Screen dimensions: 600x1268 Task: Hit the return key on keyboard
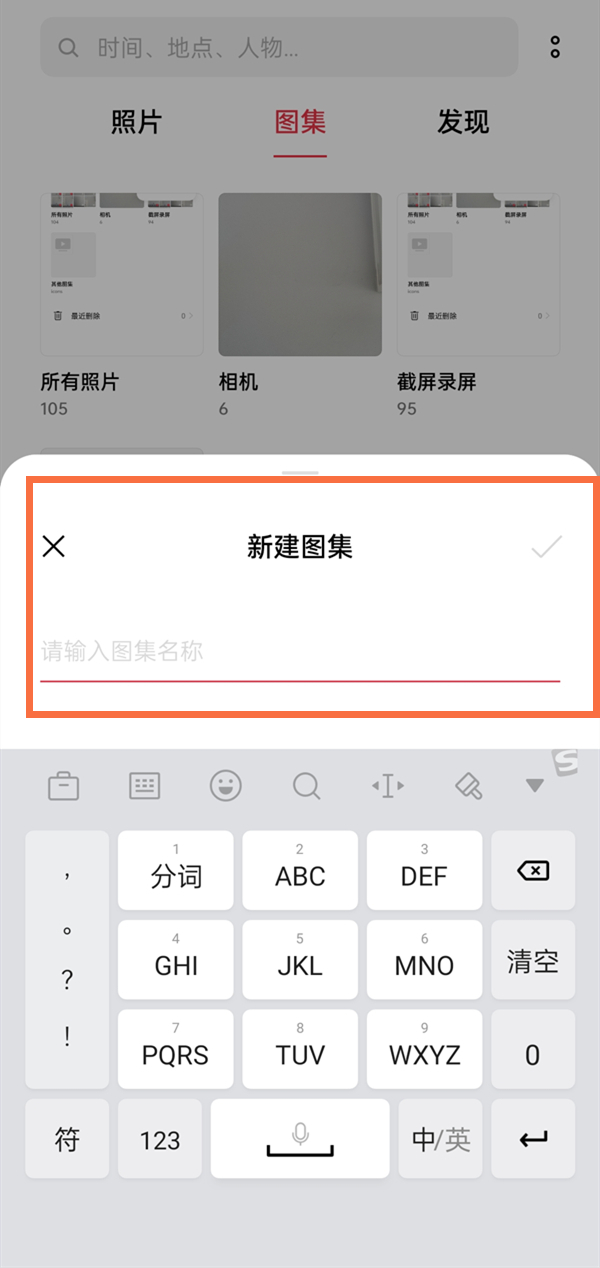tap(533, 1141)
